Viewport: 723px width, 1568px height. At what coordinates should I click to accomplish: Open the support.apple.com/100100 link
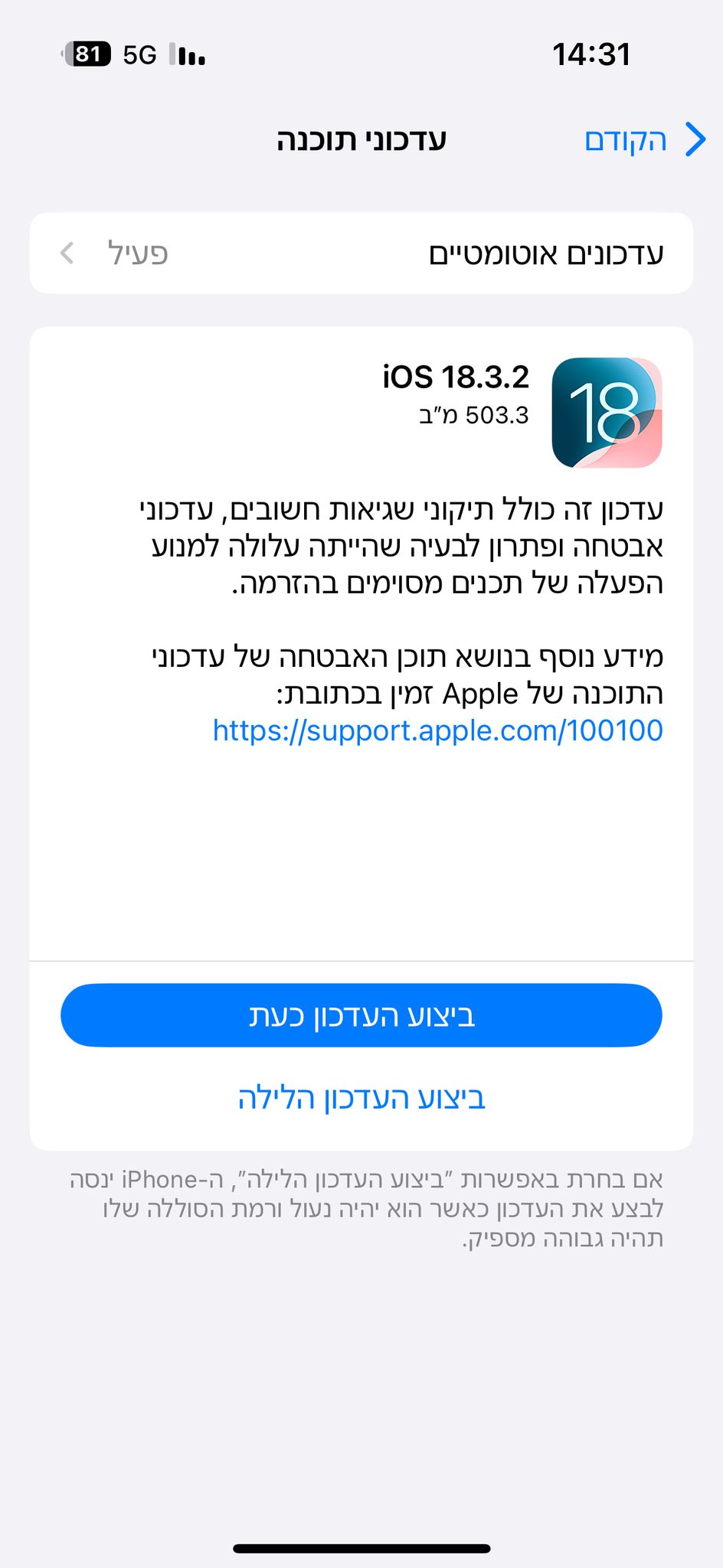[x=437, y=730]
